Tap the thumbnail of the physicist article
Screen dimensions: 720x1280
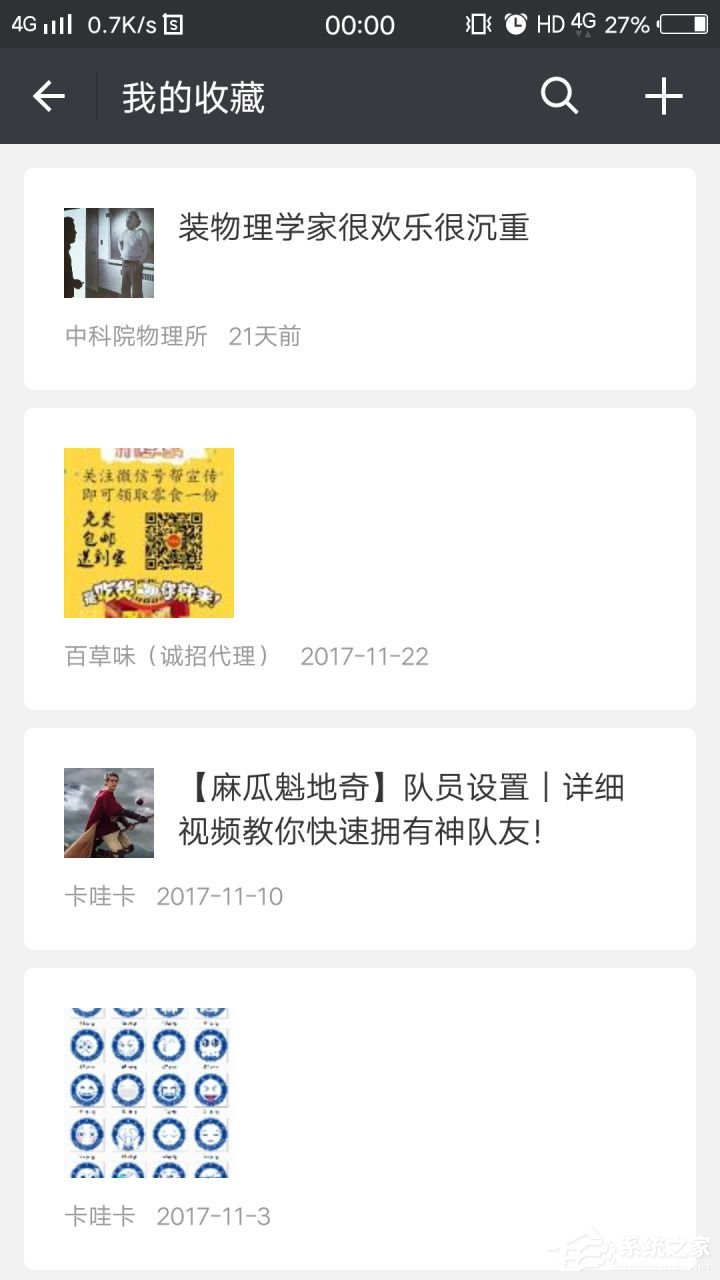(x=109, y=252)
